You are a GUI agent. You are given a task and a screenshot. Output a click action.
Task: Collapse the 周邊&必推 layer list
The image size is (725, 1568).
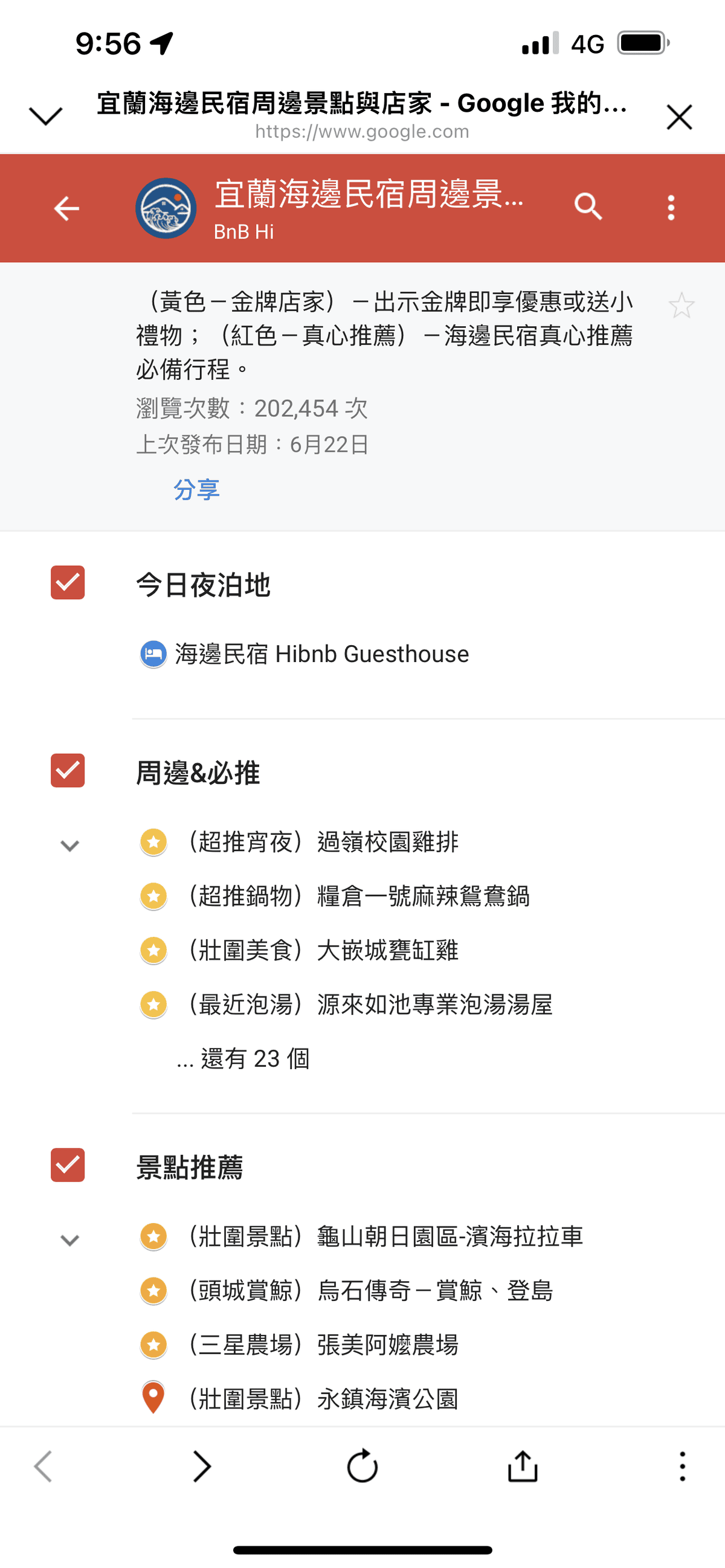70,846
